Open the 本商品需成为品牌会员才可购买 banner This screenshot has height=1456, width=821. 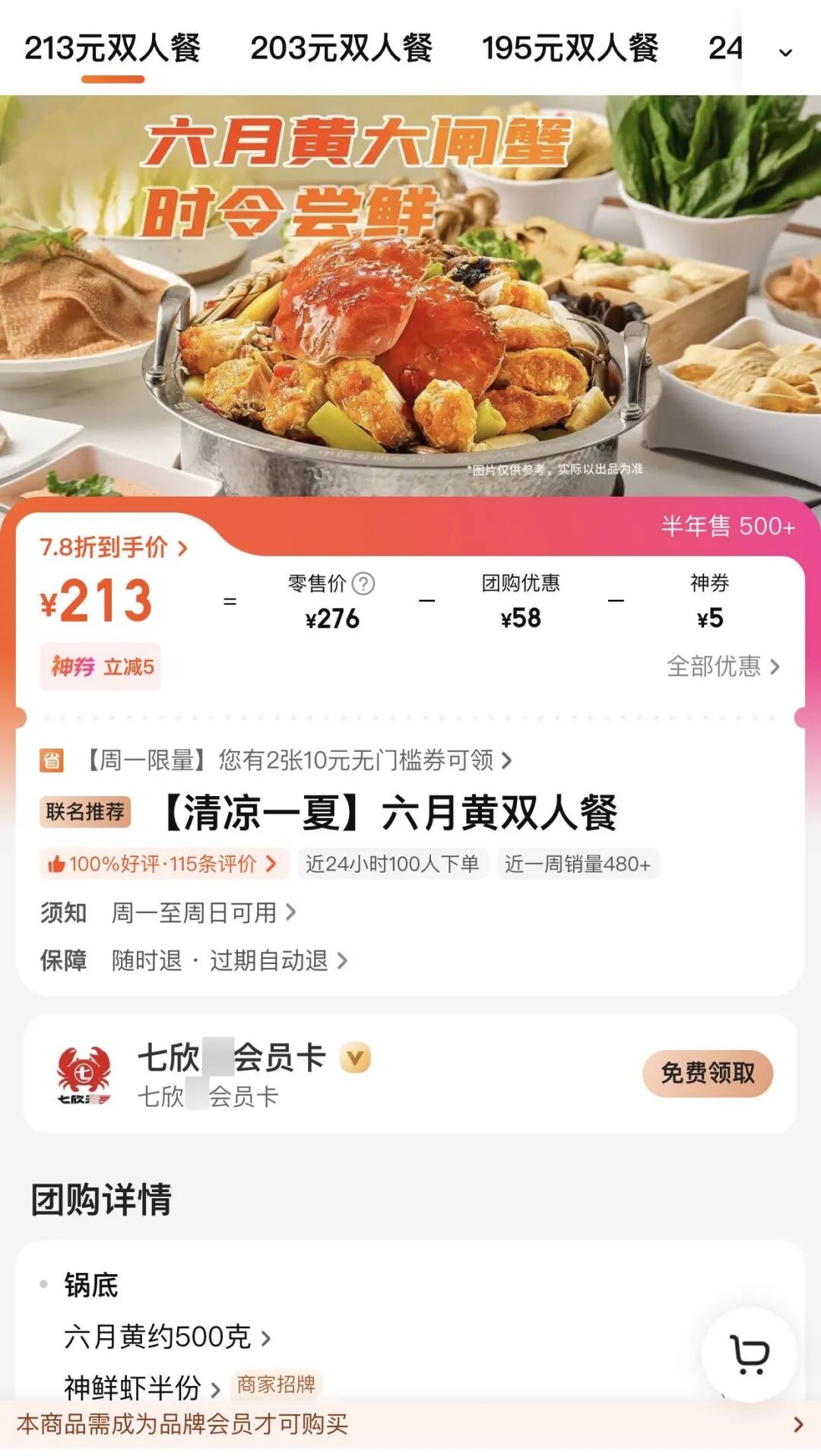pyautogui.click(x=410, y=1423)
